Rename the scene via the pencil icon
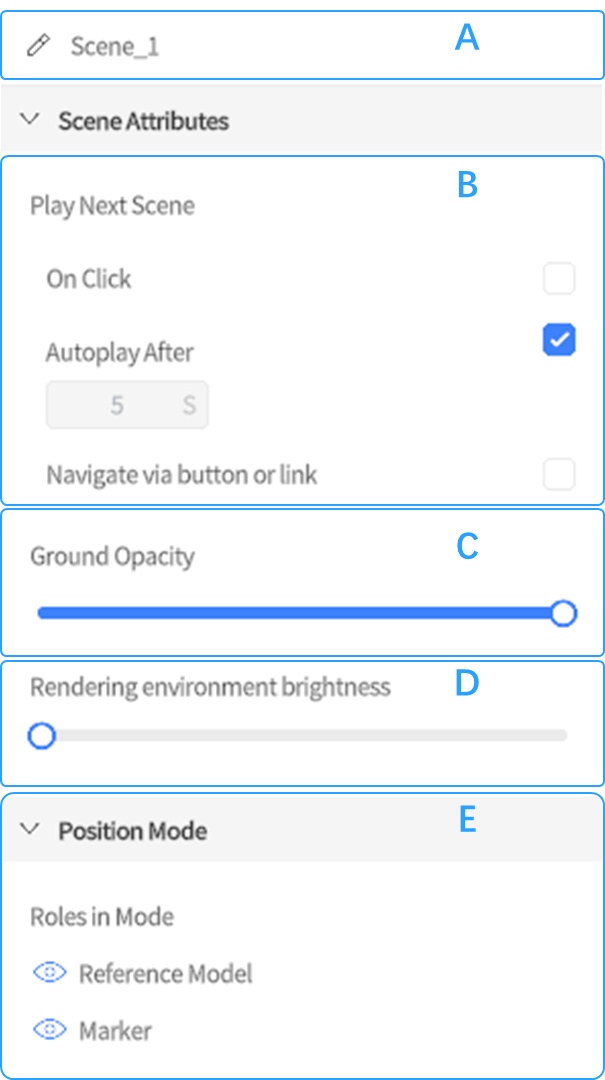The height and width of the screenshot is (1080, 605). coord(38,46)
